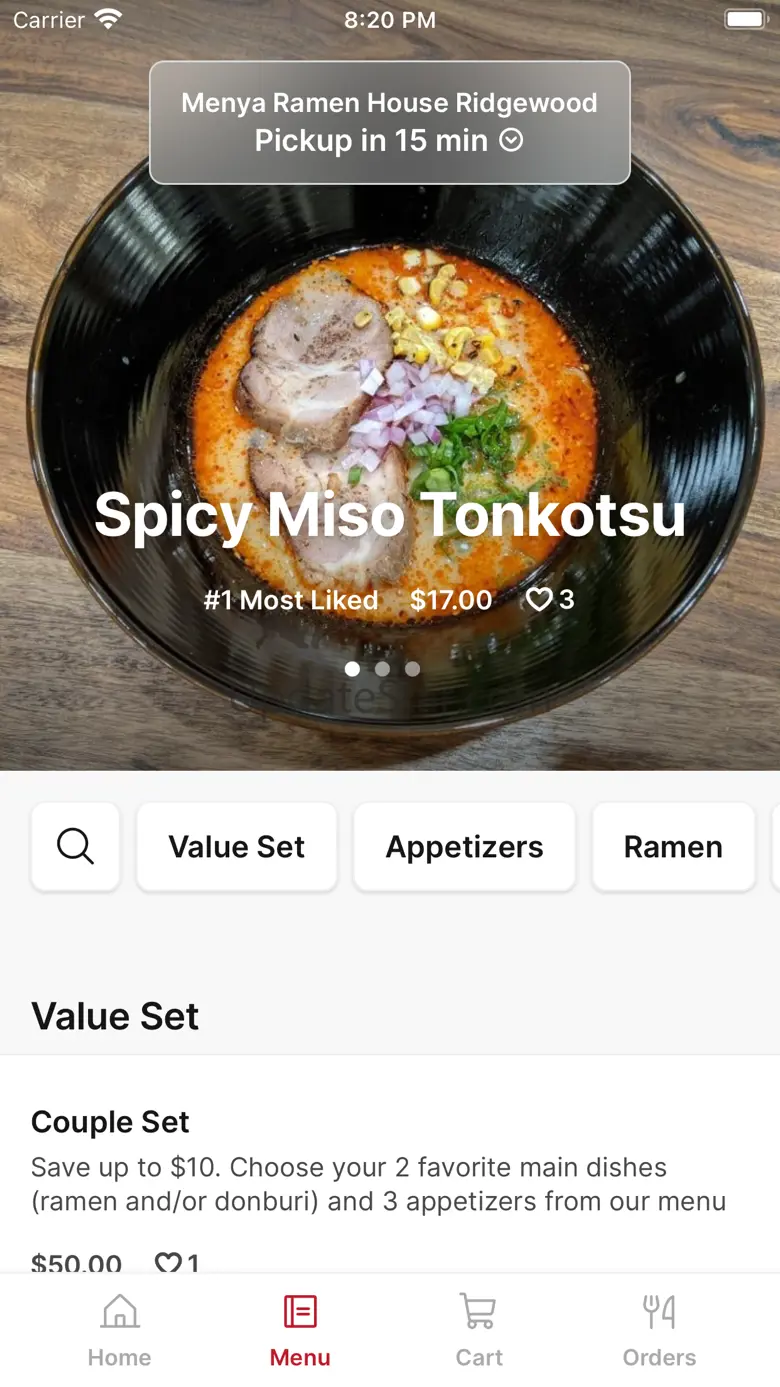Change pickup time for Menya Ramen House
This screenshot has height=1387, width=780.
pos(390,123)
